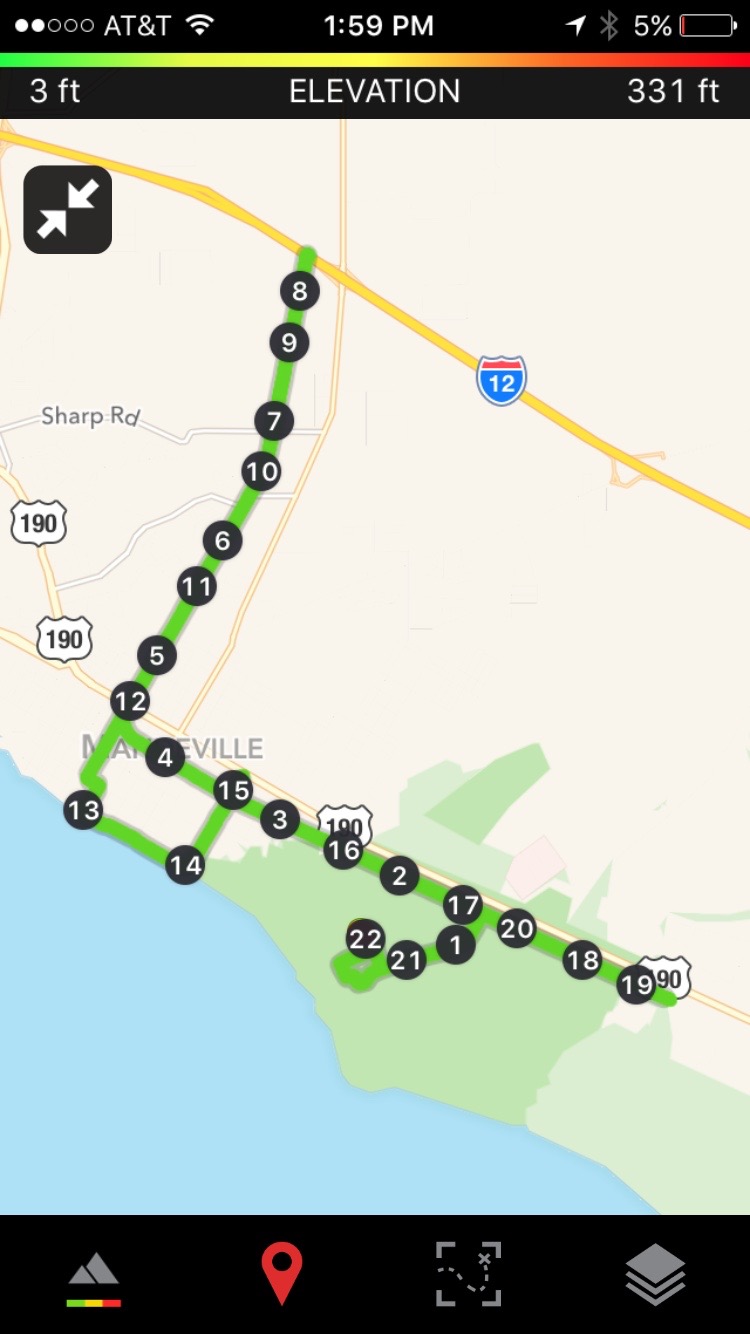Tap the red location pin icon
This screenshot has height=1334, width=750.
coord(281,1273)
